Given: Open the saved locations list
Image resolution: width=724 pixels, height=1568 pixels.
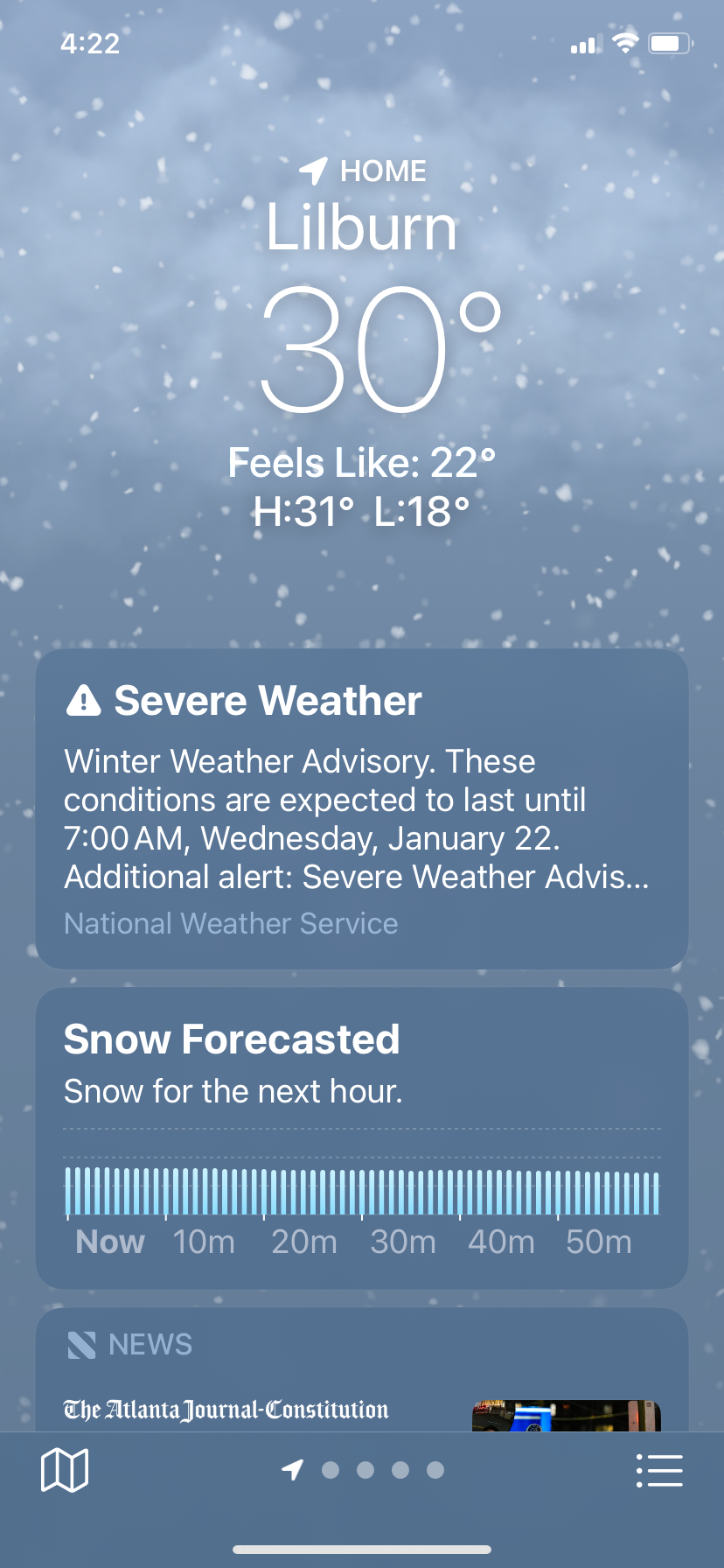Looking at the screenshot, I should tap(659, 1470).
